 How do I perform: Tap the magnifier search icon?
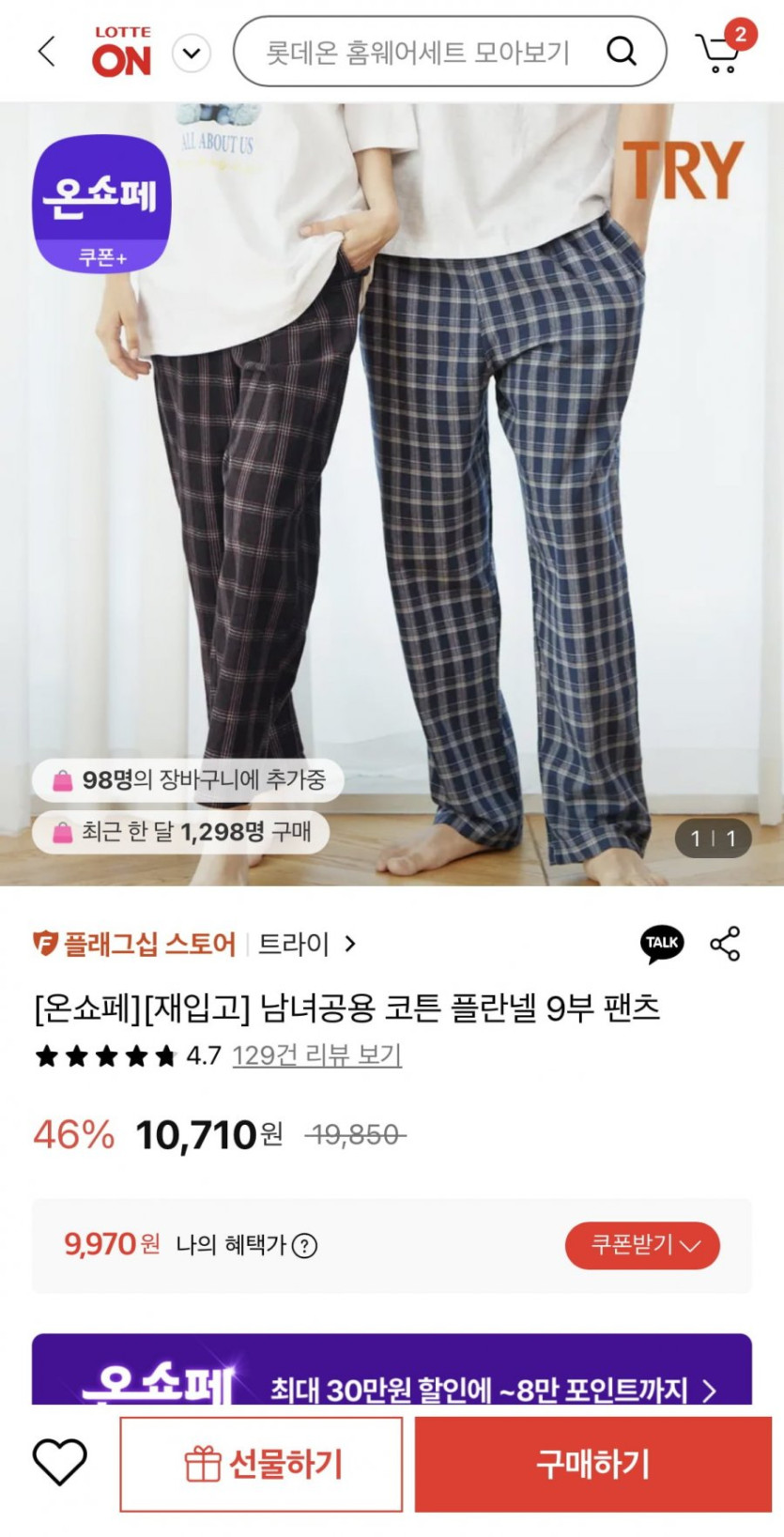click(x=622, y=51)
